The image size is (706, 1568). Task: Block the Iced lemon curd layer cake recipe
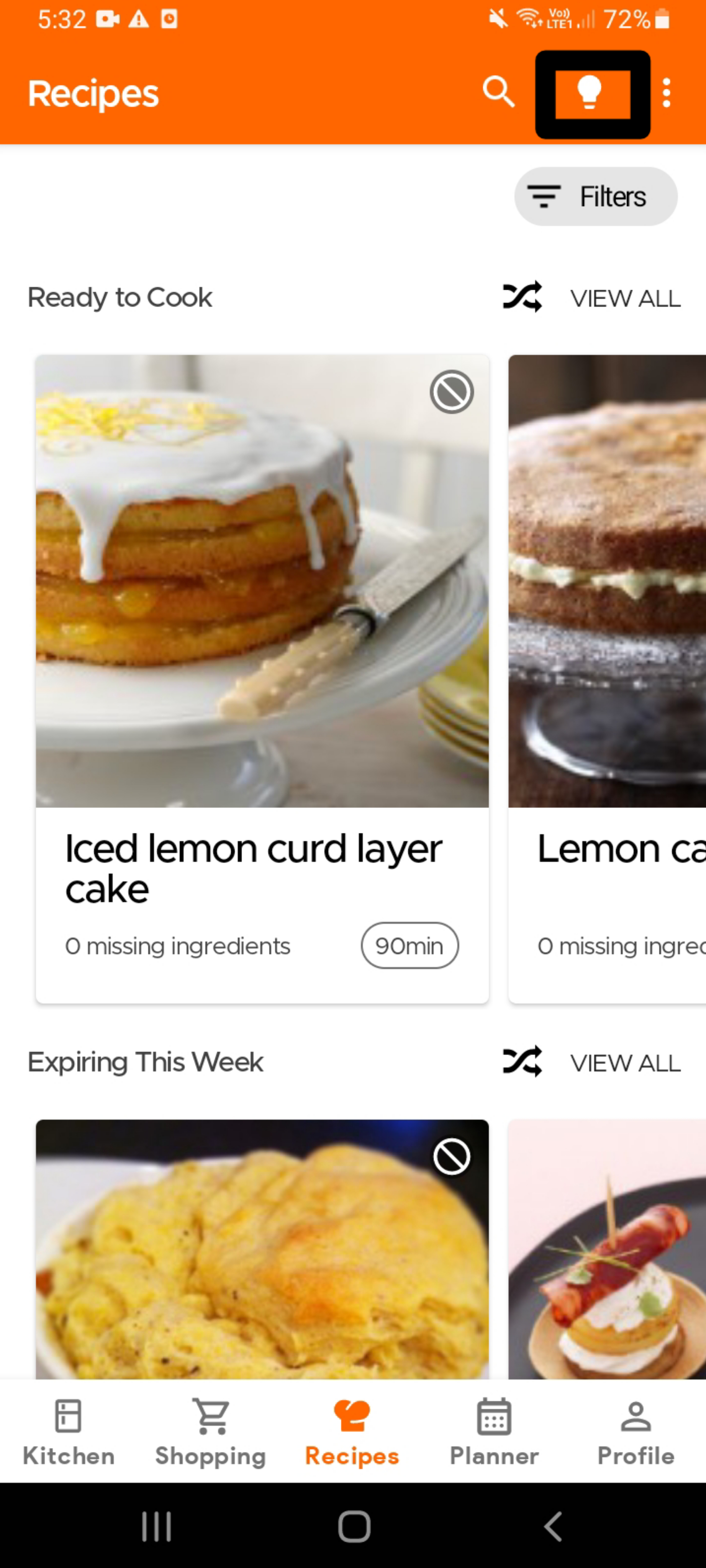click(x=451, y=391)
